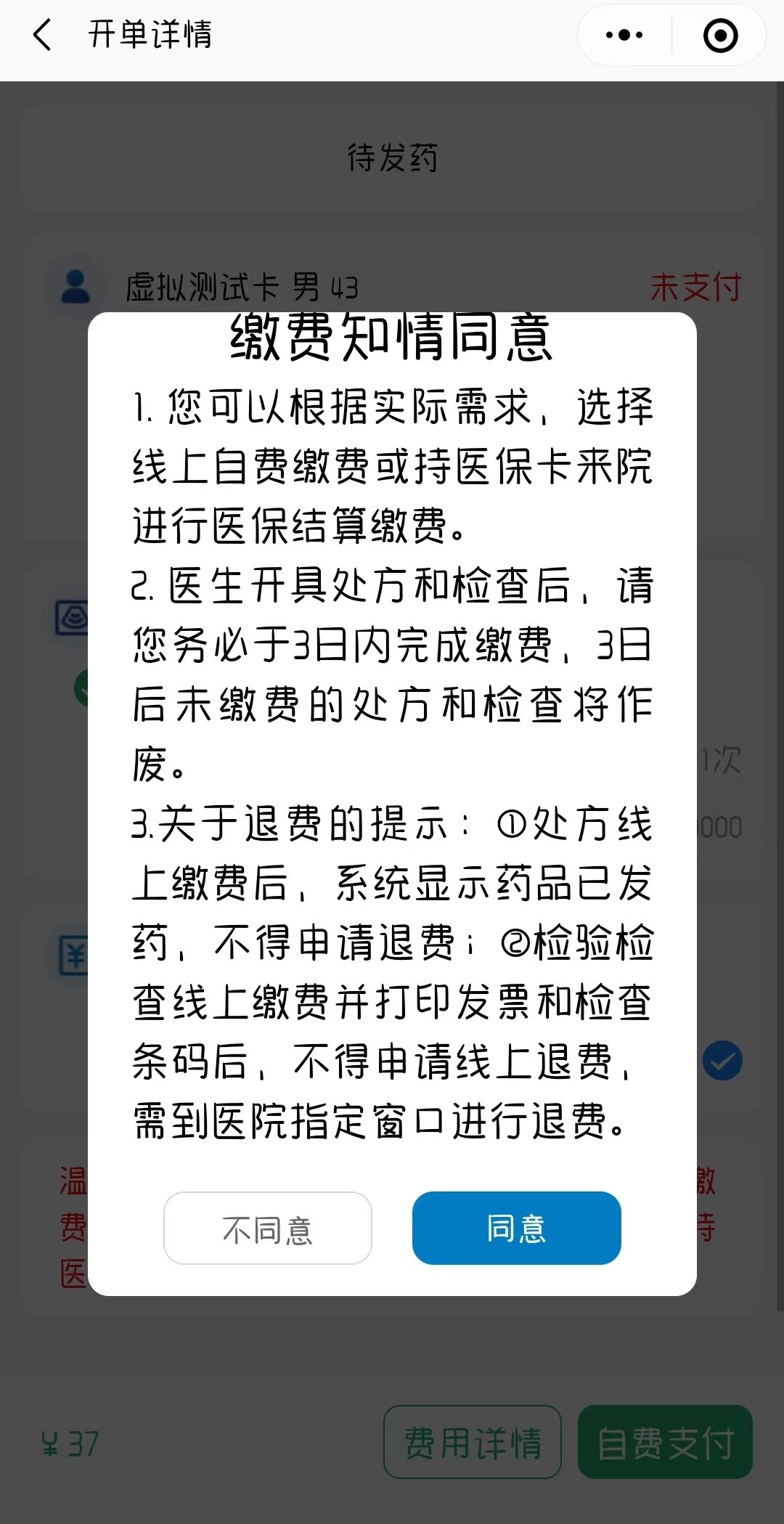Tap 同意 to accept the payment consent
Viewport: 784px width, 1524px height.
(516, 1228)
